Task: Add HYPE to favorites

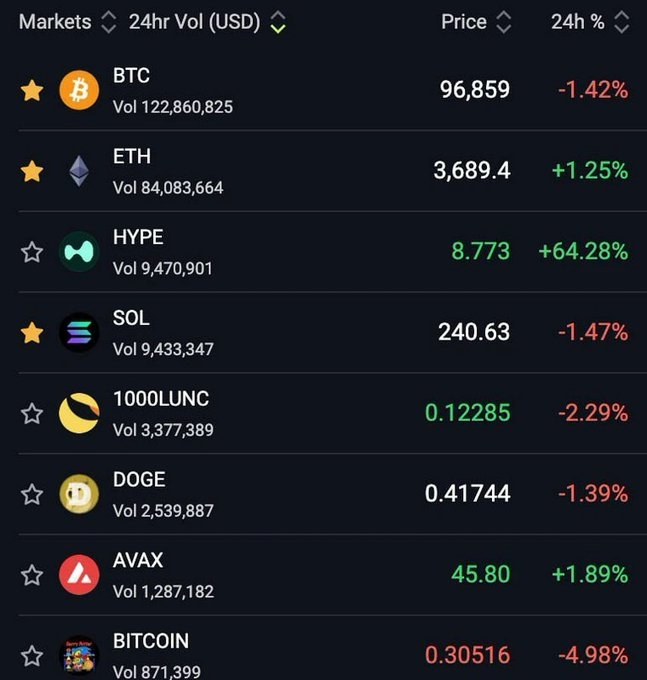Action: click(32, 252)
